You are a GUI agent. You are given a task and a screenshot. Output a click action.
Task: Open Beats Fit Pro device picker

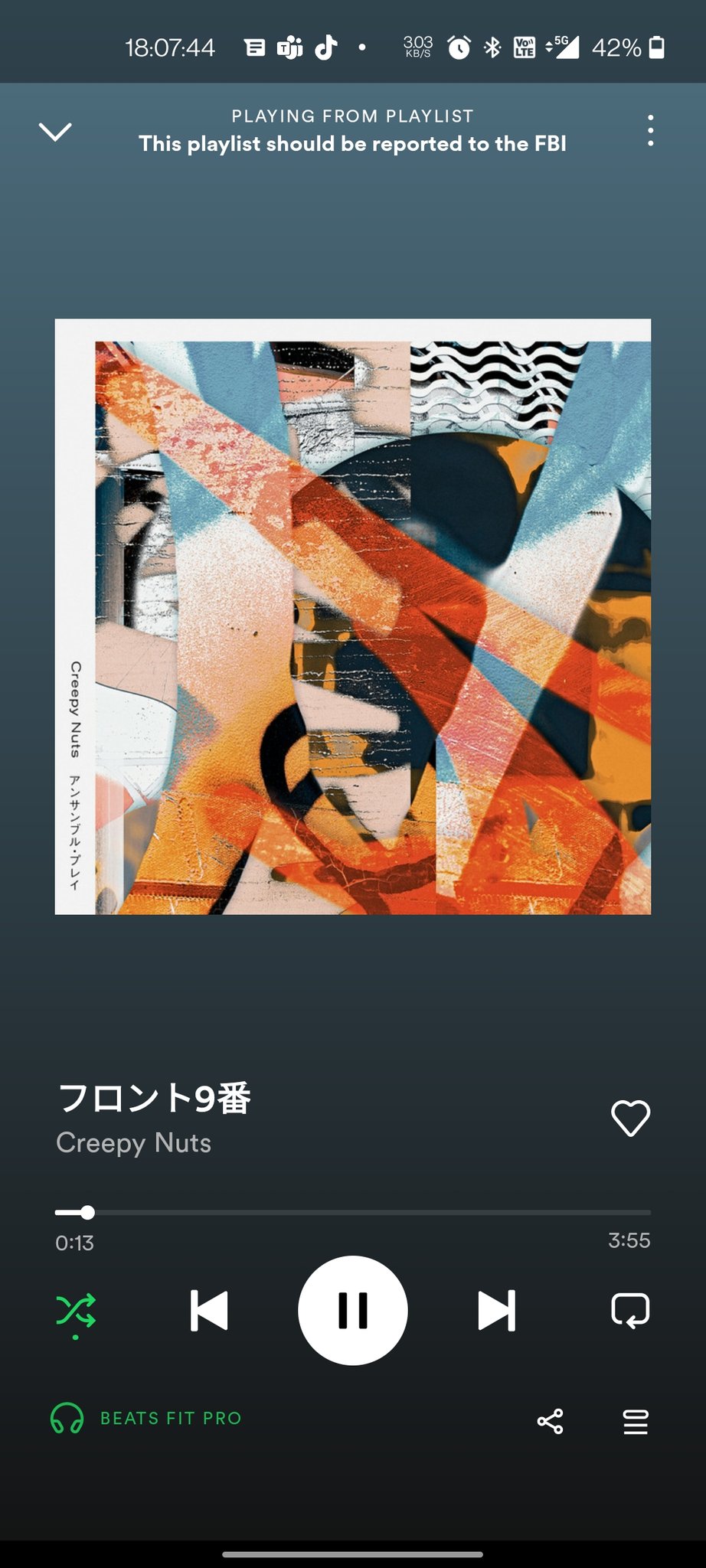coord(146,1419)
